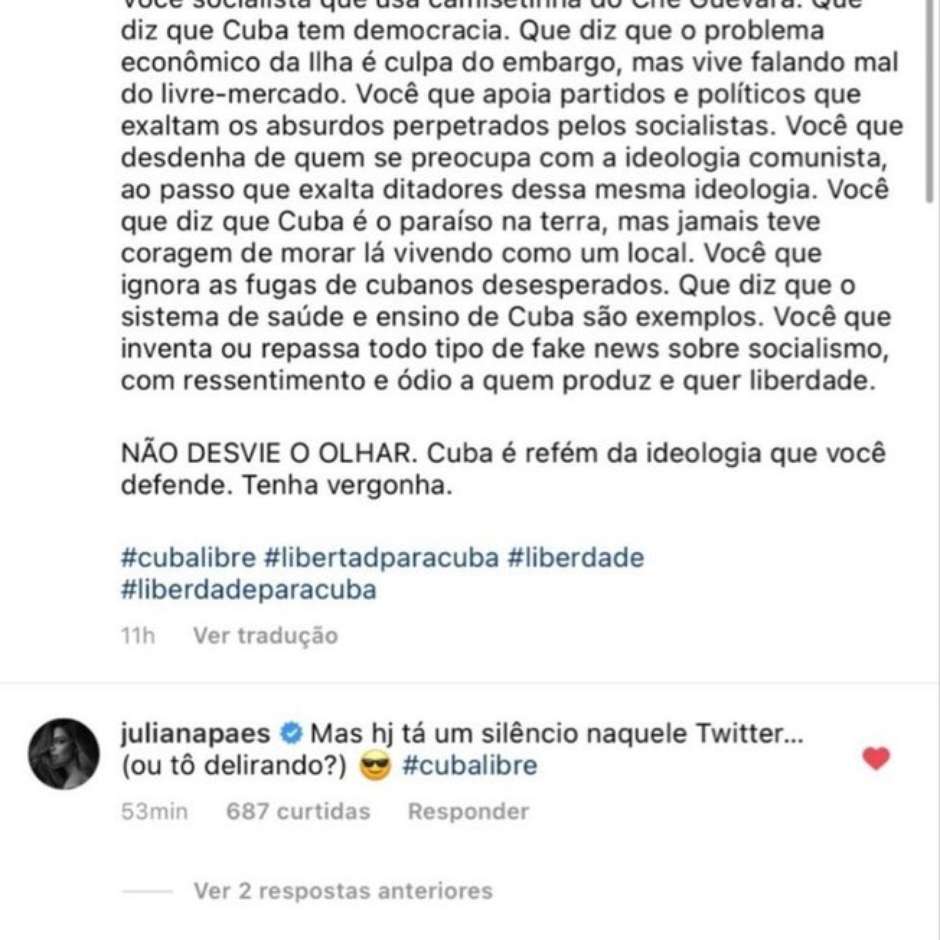The width and height of the screenshot is (940, 940).
Task: Open the #liberdade hashtag
Action: (576, 557)
